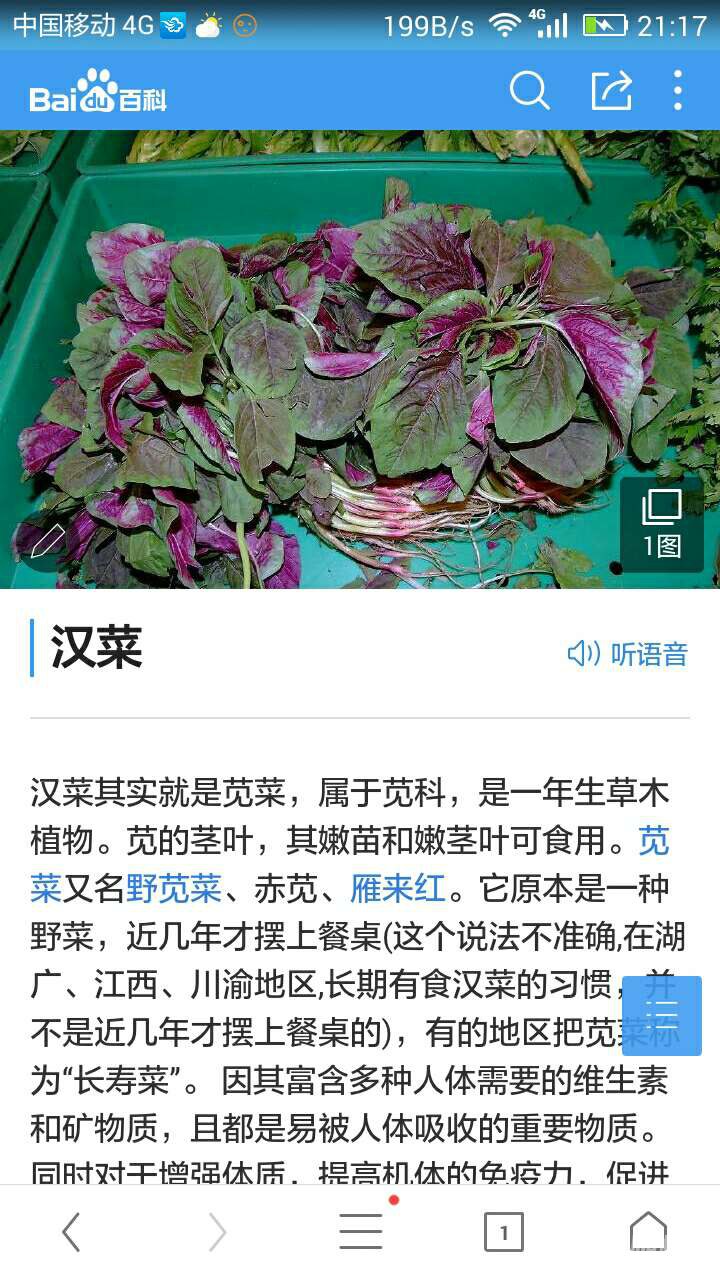Open the tab switcher showing 1
Screen dimensions: 720x1280
click(x=504, y=1232)
